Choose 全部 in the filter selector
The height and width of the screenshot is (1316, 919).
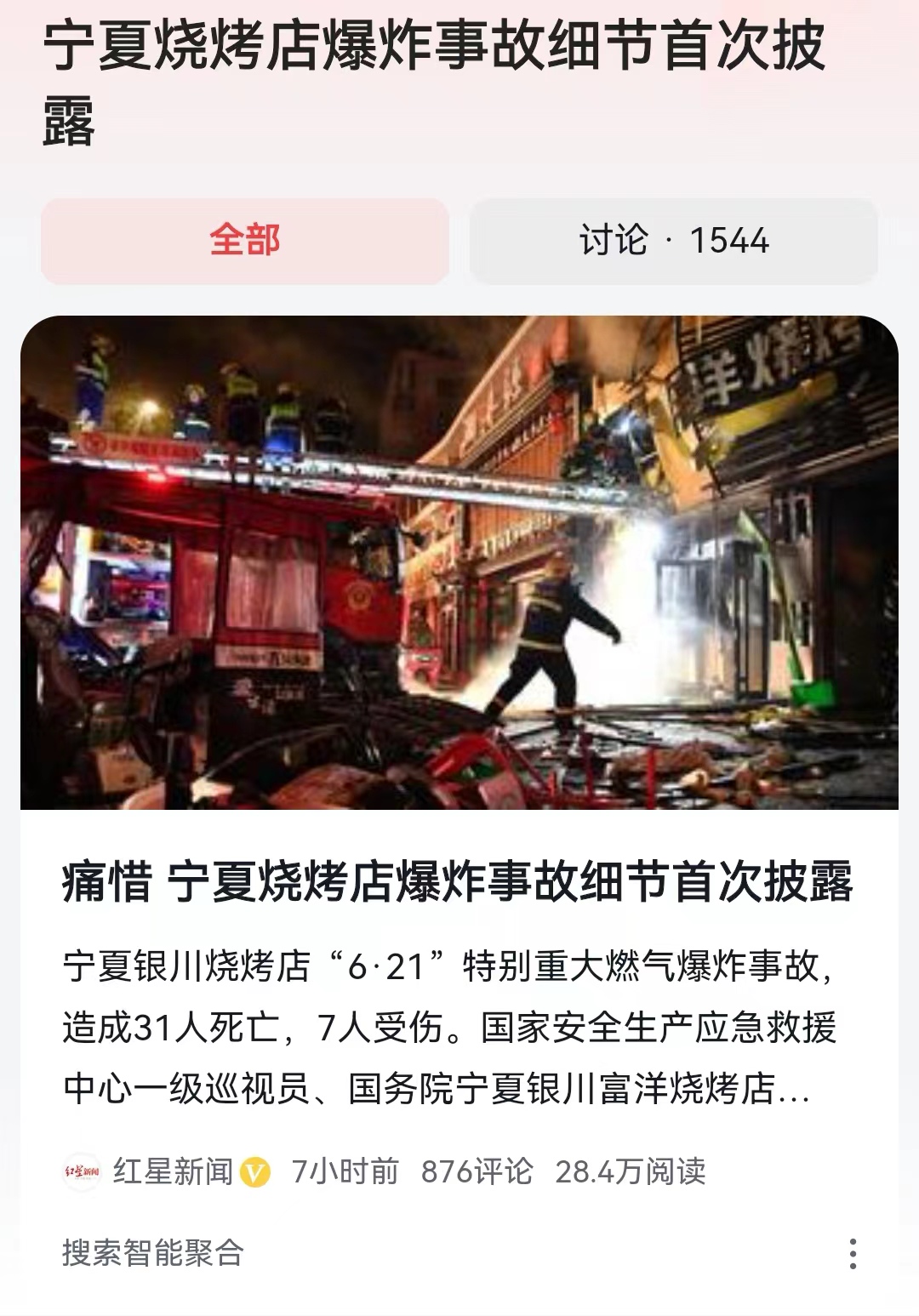point(245,241)
